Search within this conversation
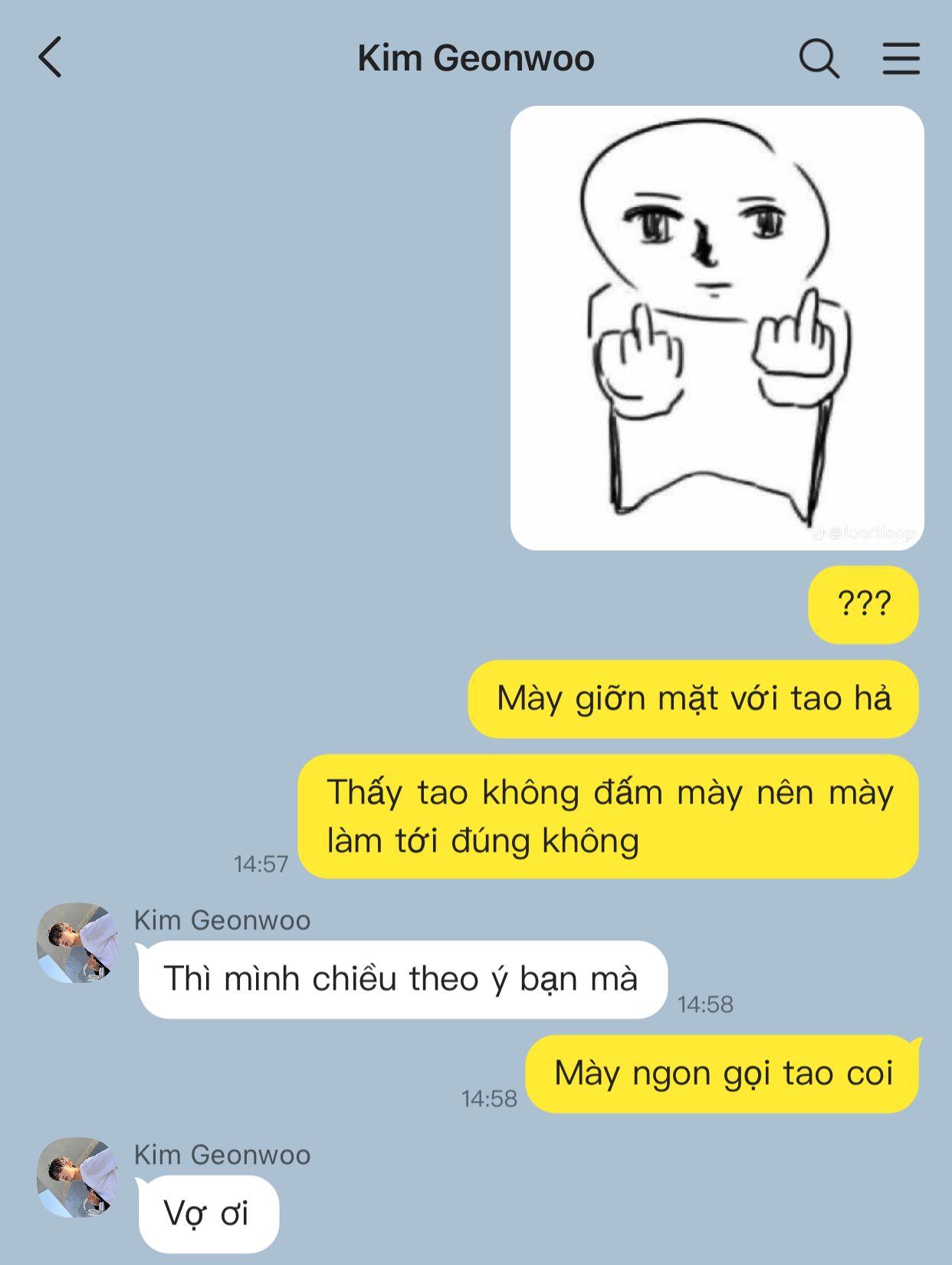Viewport: 952px width, 1265px height. tap(819, 58)
